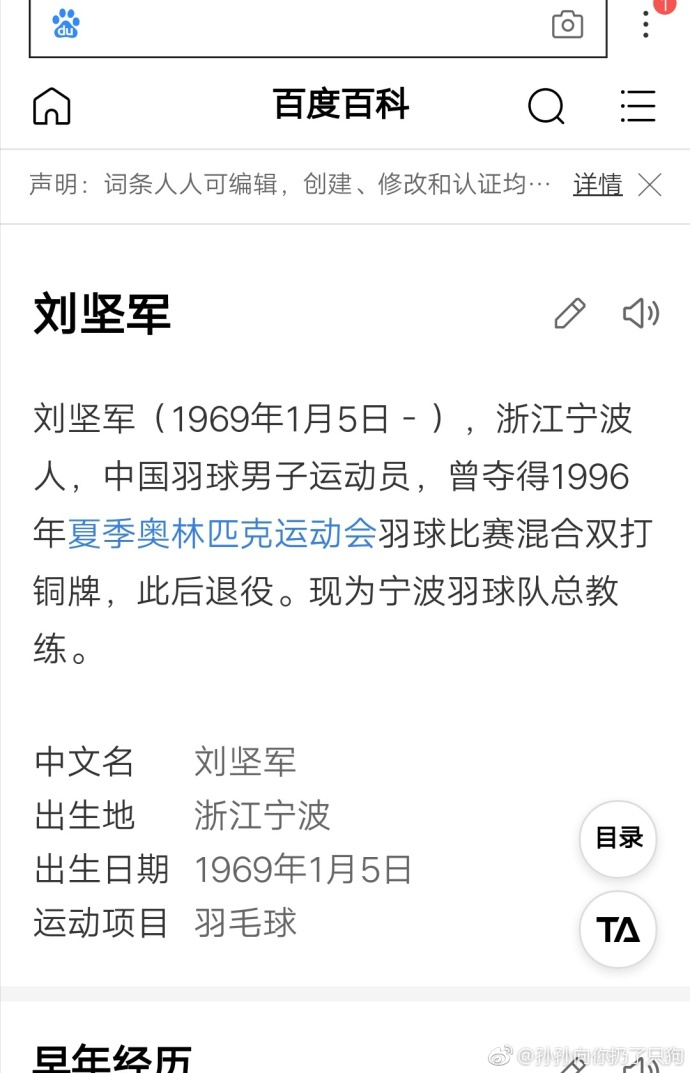Open 详情 link in the notice banner
This screenshot has height=1073, width=690.
click(597, 185)
